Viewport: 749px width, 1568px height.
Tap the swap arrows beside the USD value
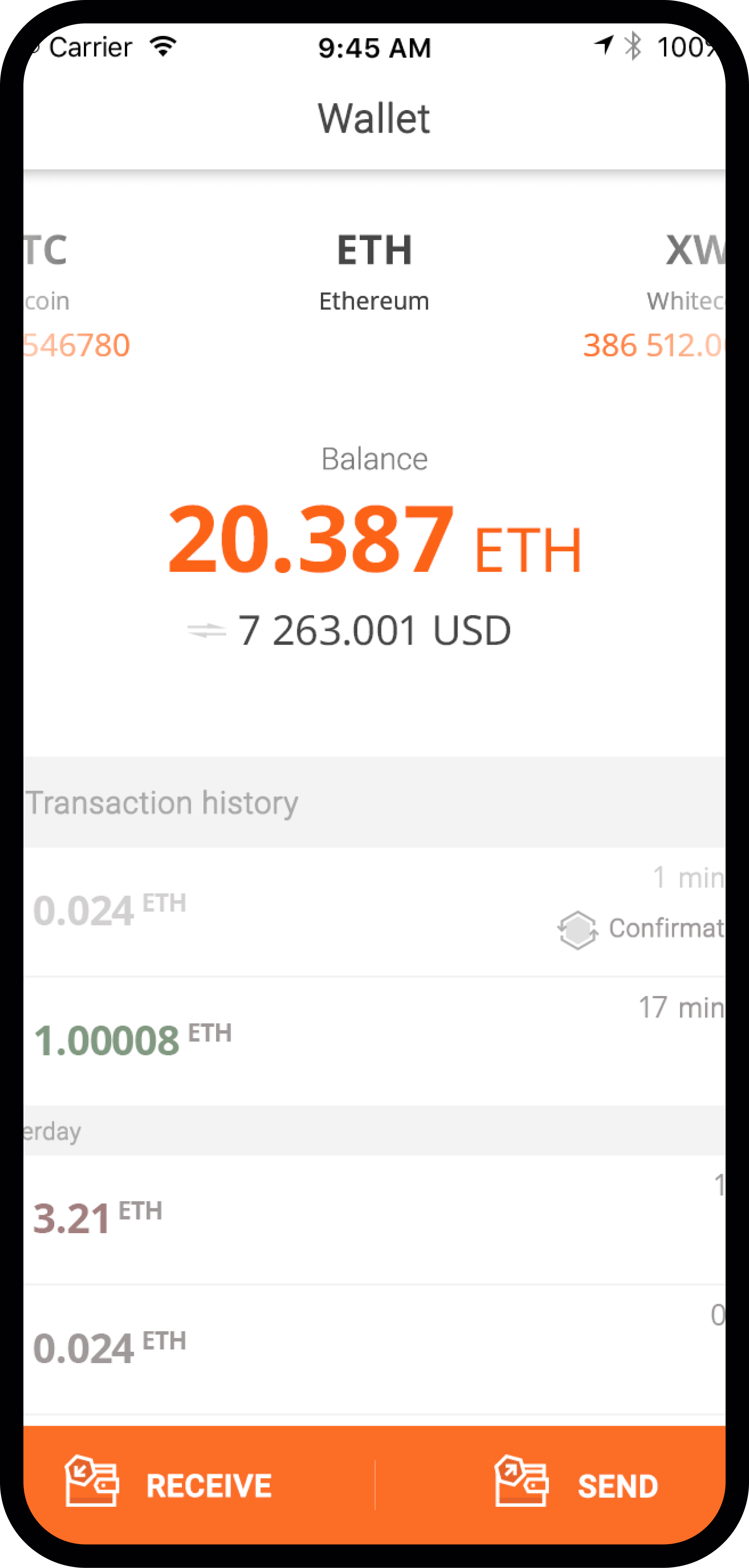(206, 630)
